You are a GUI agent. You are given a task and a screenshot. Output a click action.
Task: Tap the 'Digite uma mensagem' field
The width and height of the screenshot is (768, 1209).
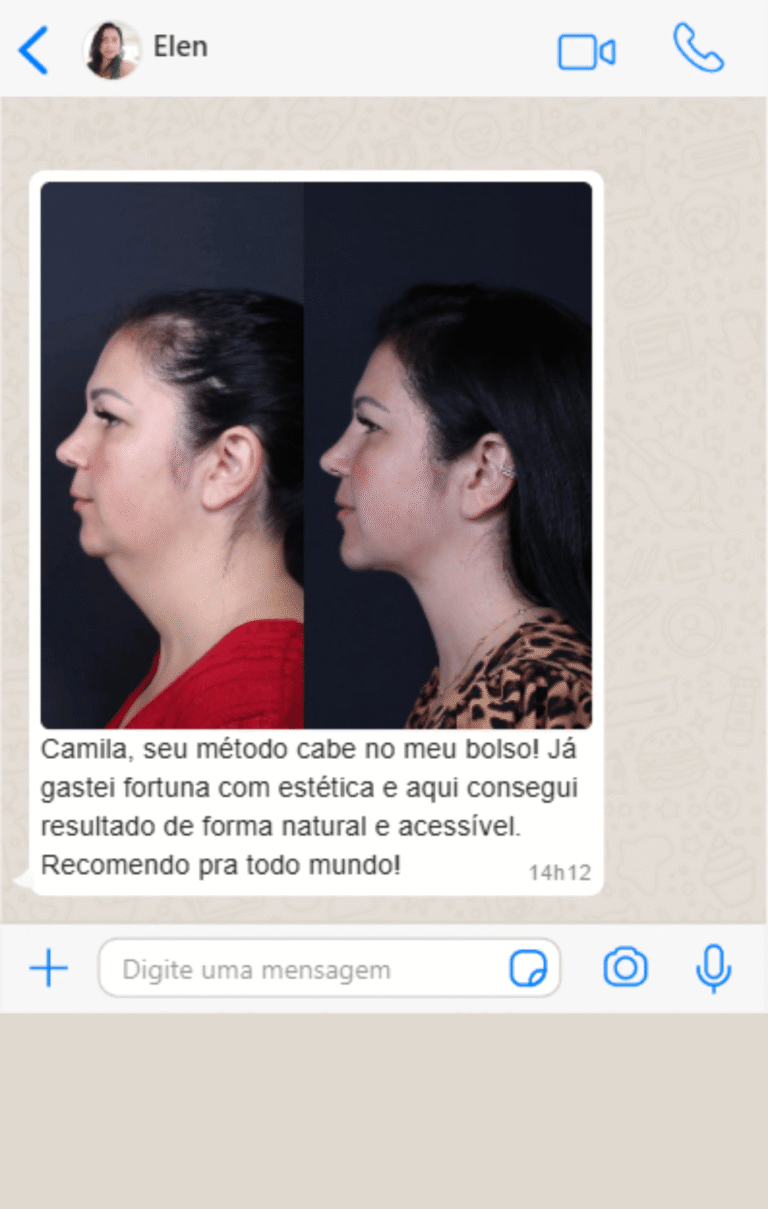click(300, 969)
